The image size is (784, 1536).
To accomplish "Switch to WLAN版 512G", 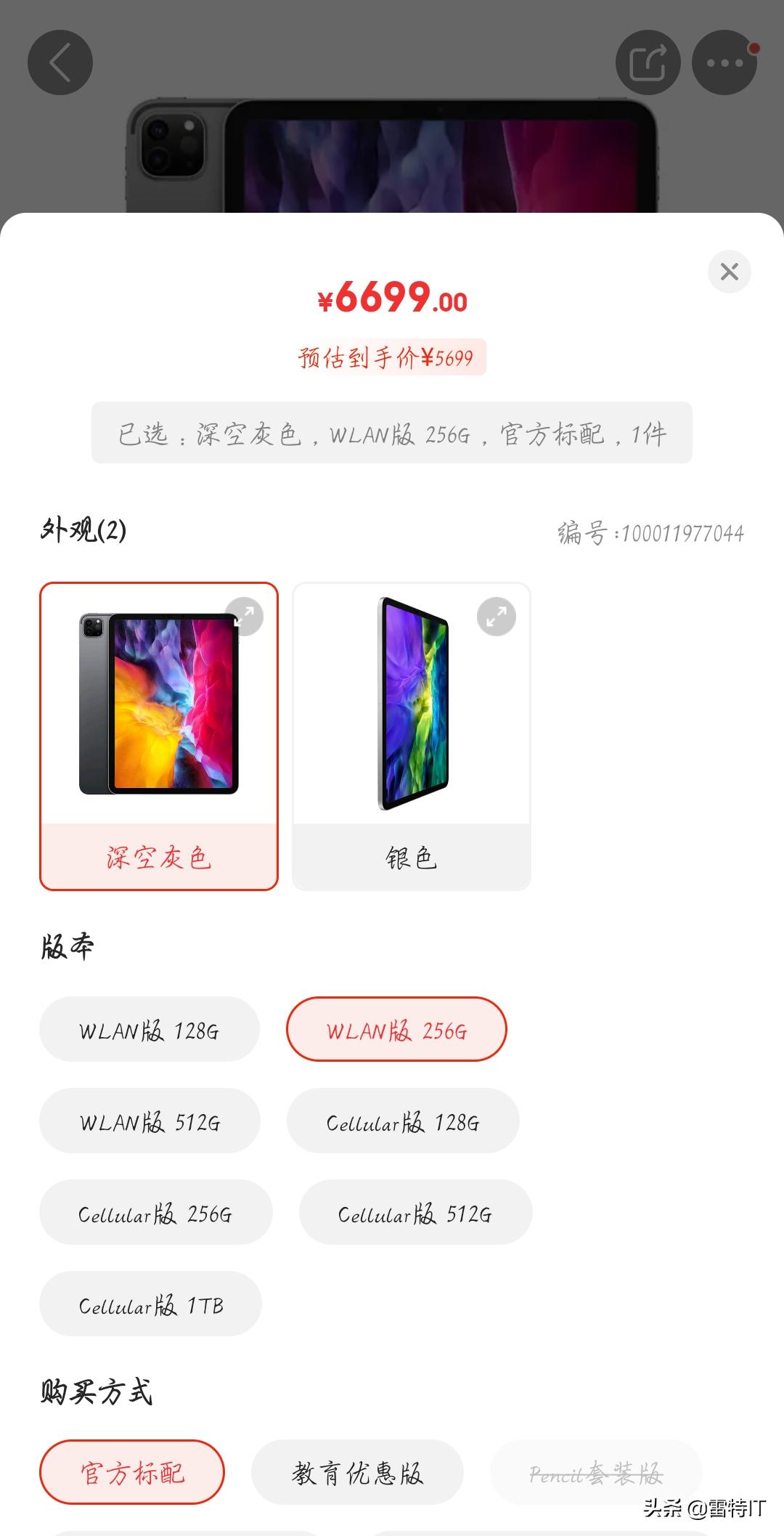I will [150, 1121].
